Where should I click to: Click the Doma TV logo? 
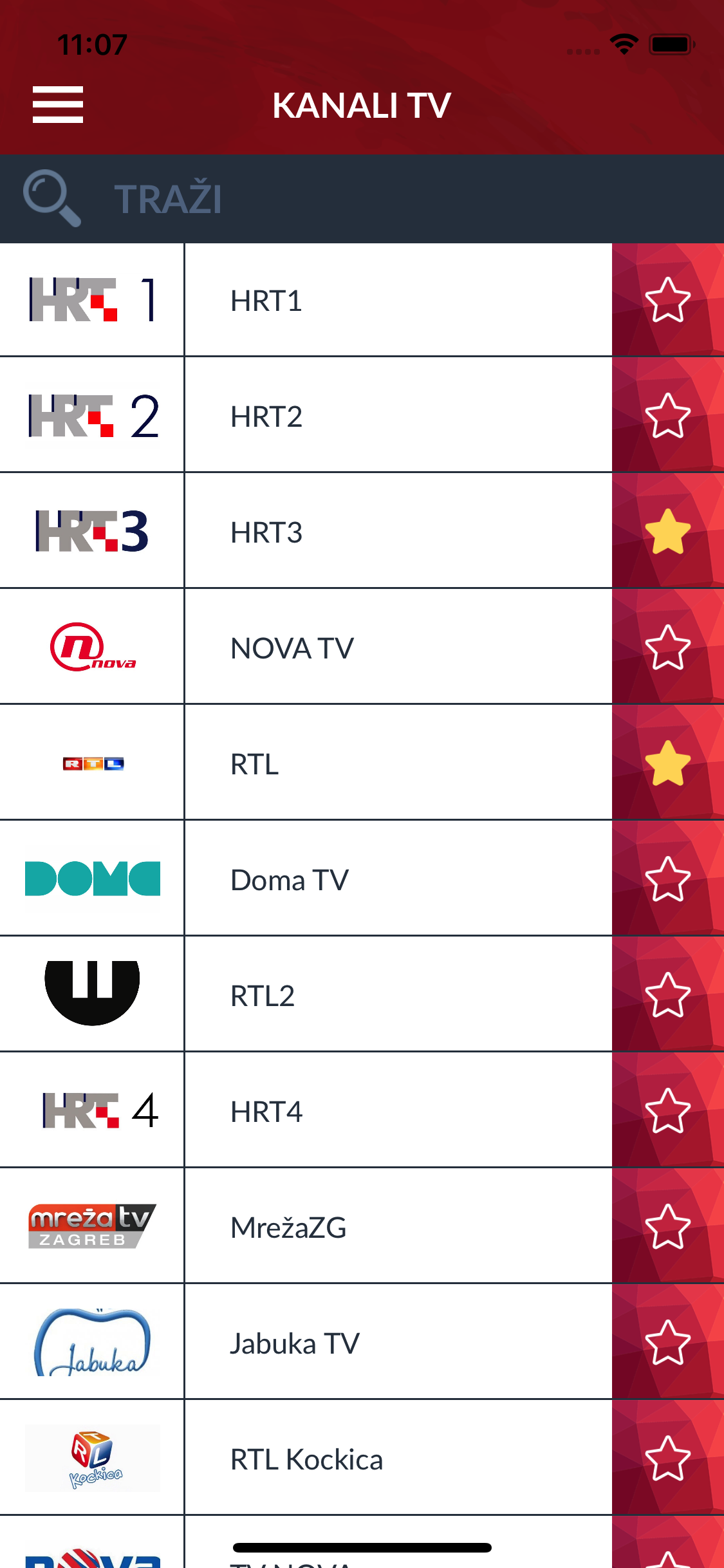(x=92, y=879)
